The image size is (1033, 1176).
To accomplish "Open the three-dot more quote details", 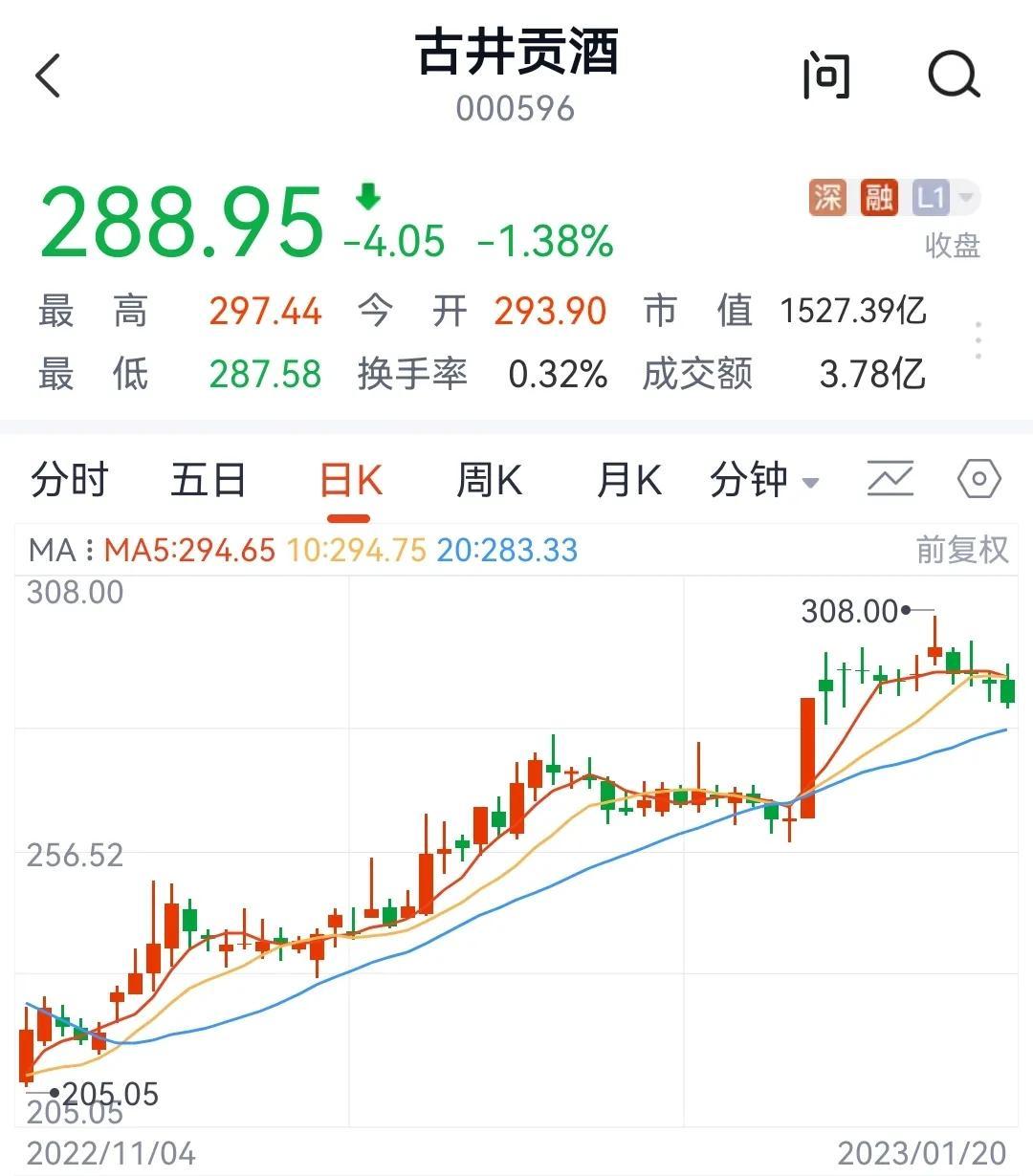I will (x=978, y=341).
